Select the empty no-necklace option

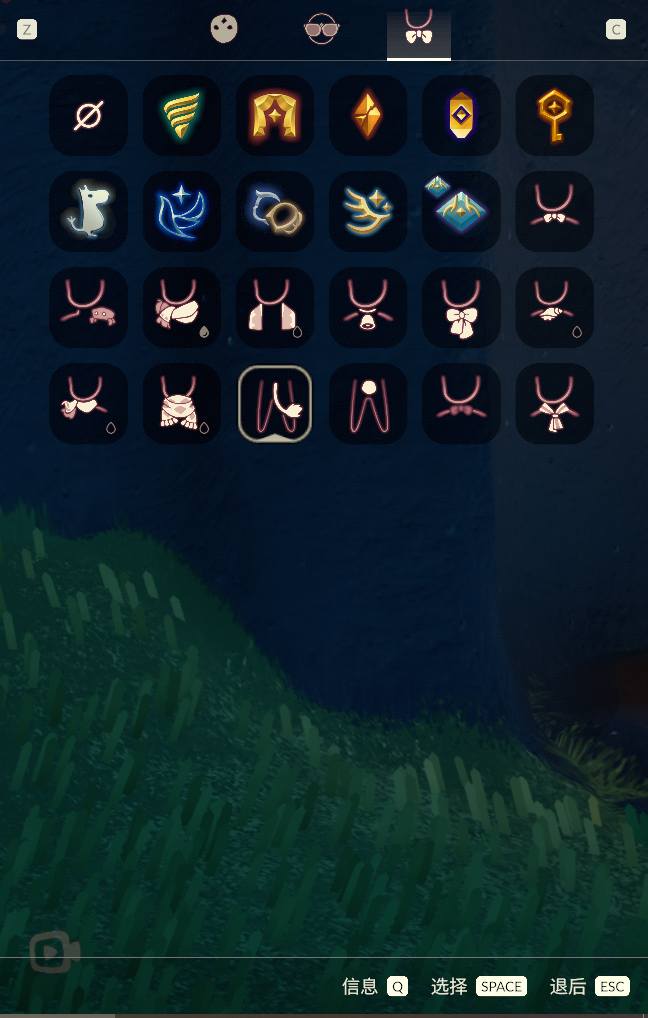(88, 116)
